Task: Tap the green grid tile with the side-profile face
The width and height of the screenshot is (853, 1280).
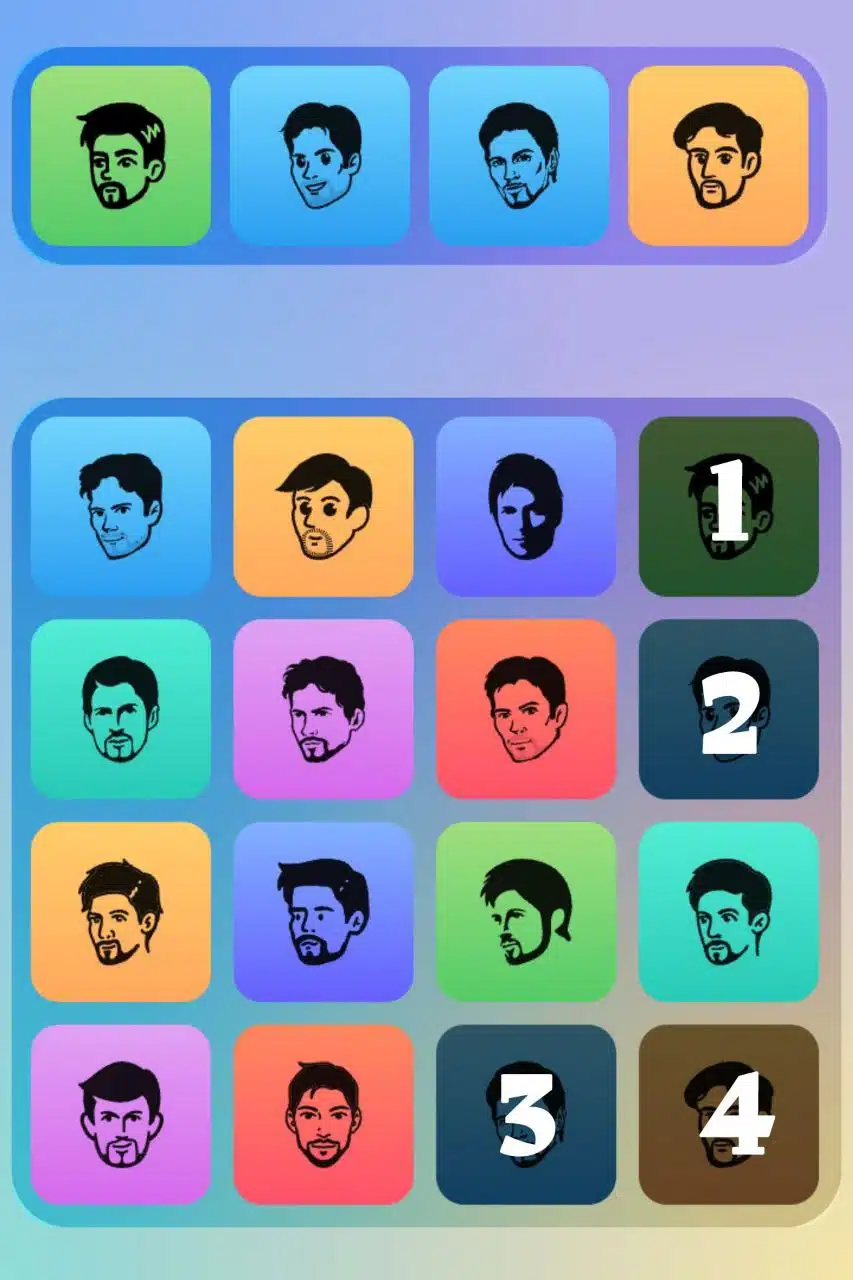Action: click(x=526, y=911)
